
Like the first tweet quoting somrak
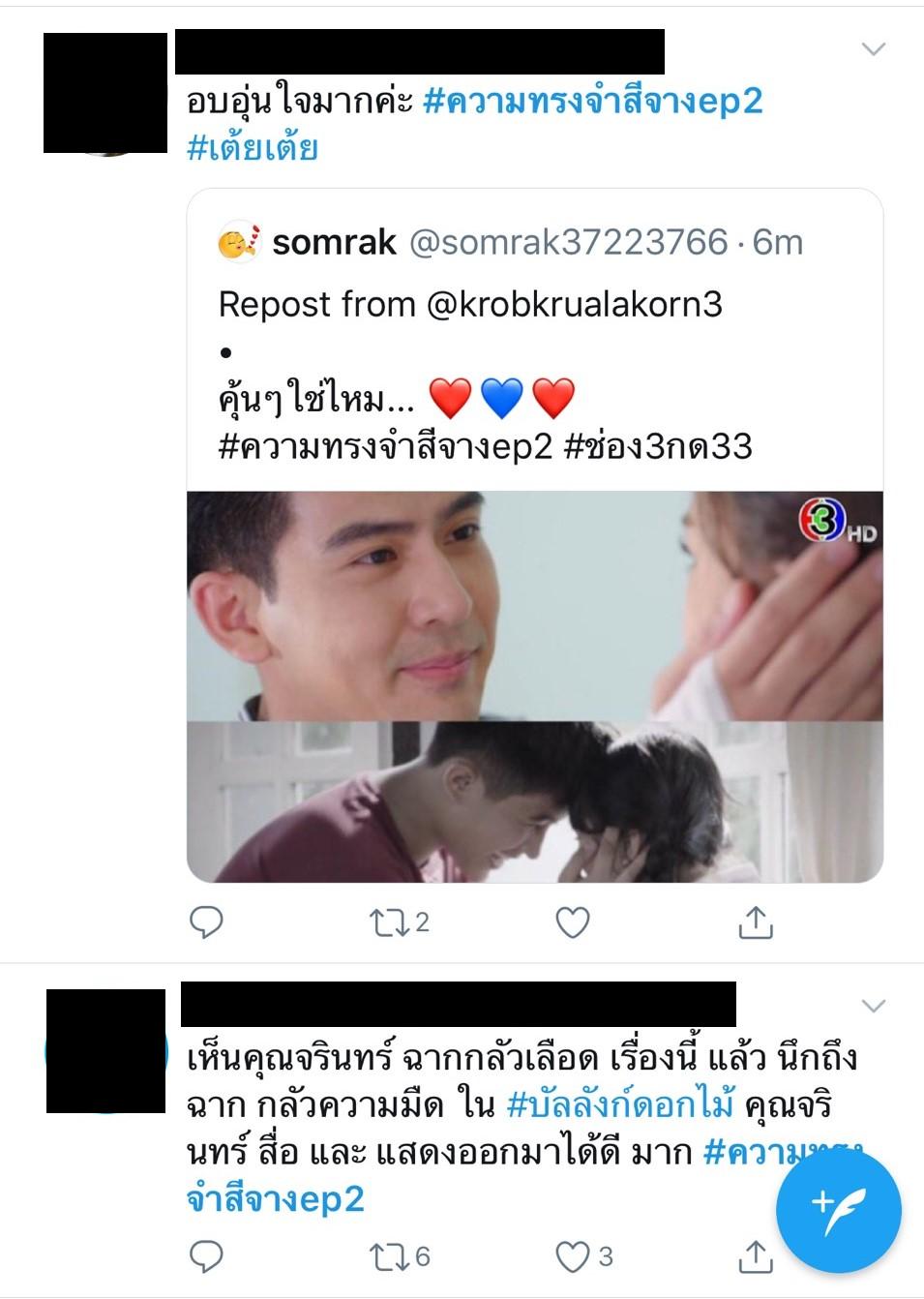click(x=573, y=922)
